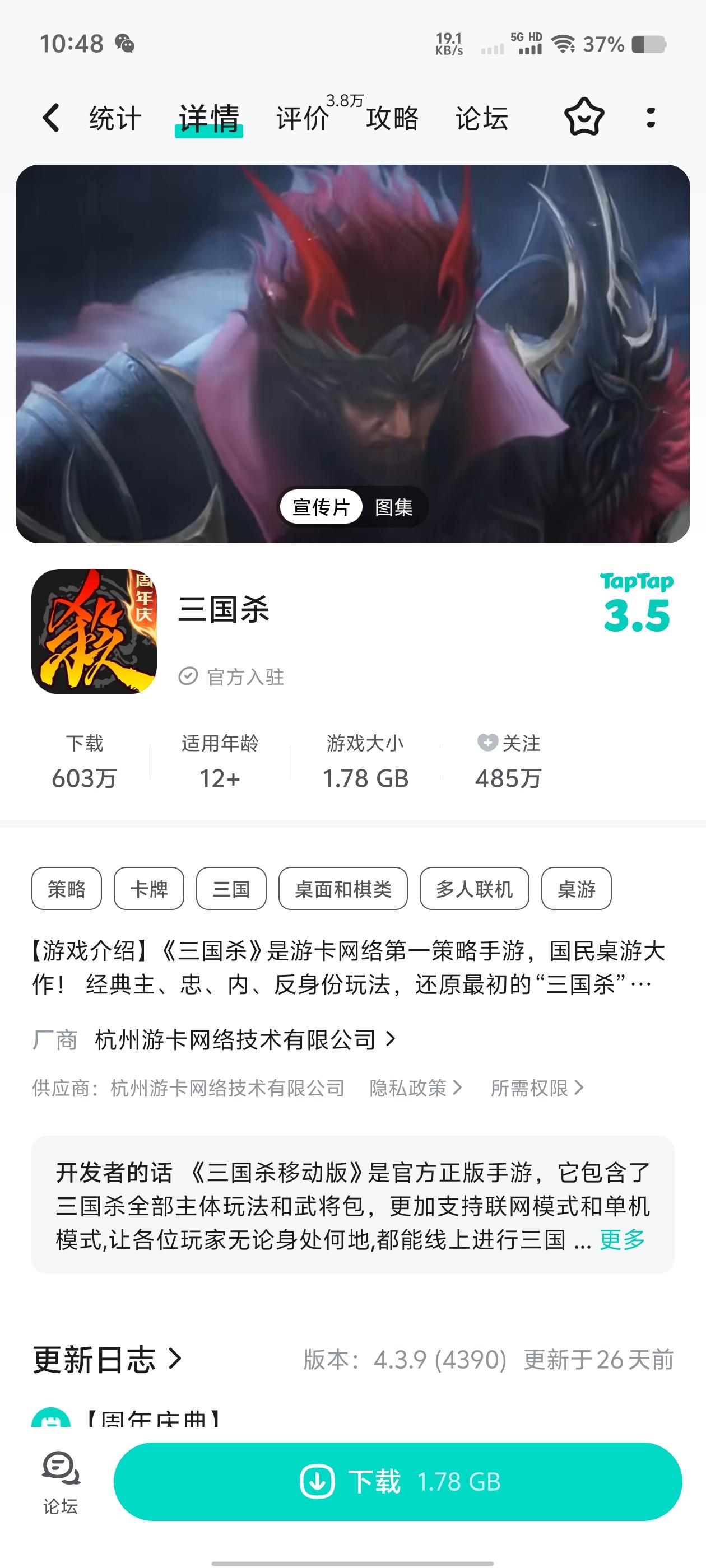Open the three-dot overflow menu
This screenshot has height=1568, width=706.
point(651,118)
